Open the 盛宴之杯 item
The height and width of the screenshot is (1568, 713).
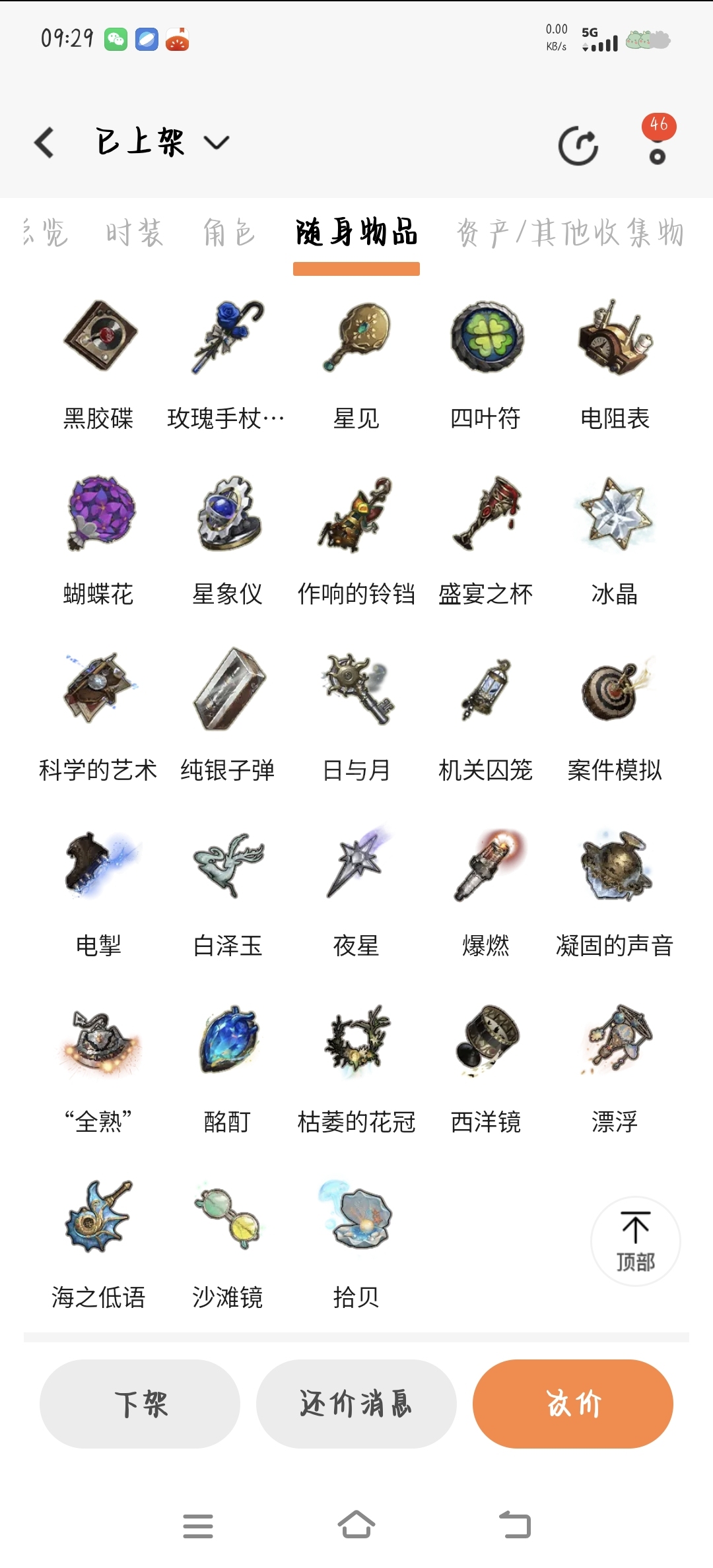(486, 541)
